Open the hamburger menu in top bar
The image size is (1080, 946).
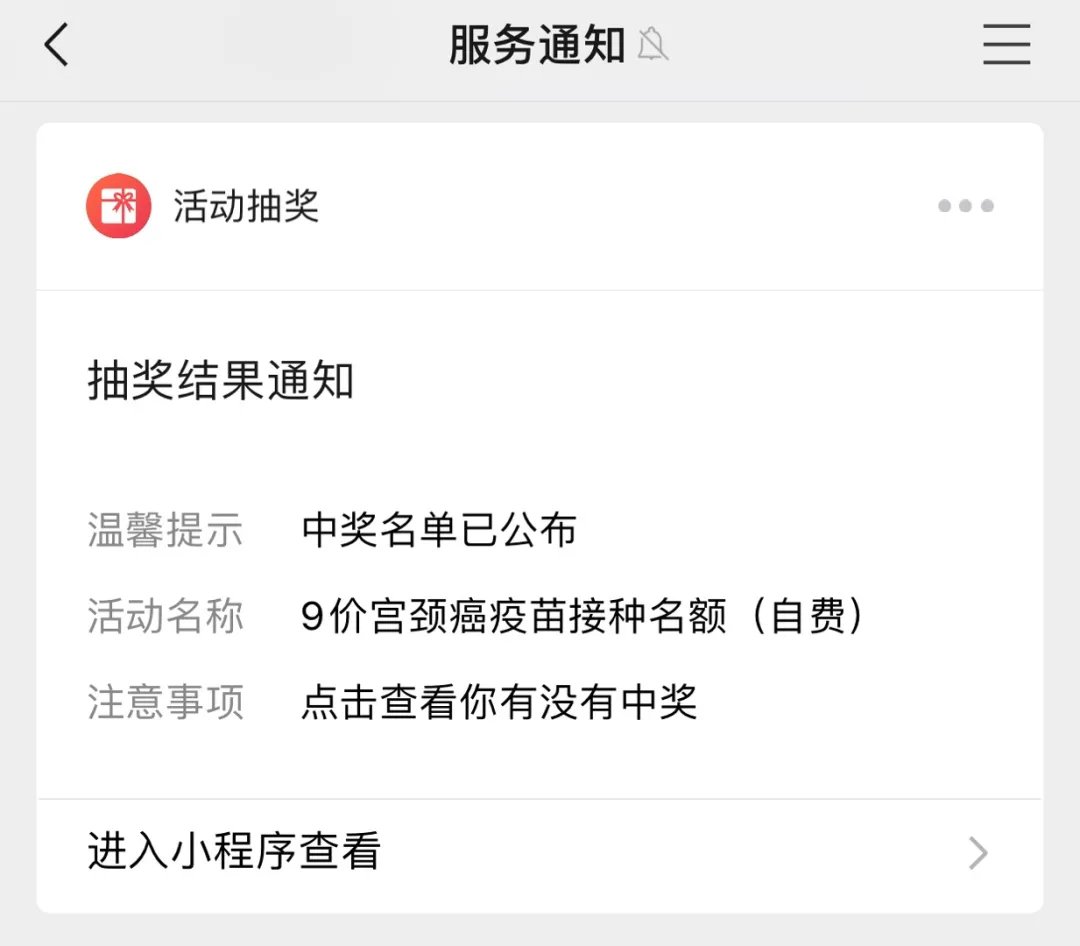1005,46
